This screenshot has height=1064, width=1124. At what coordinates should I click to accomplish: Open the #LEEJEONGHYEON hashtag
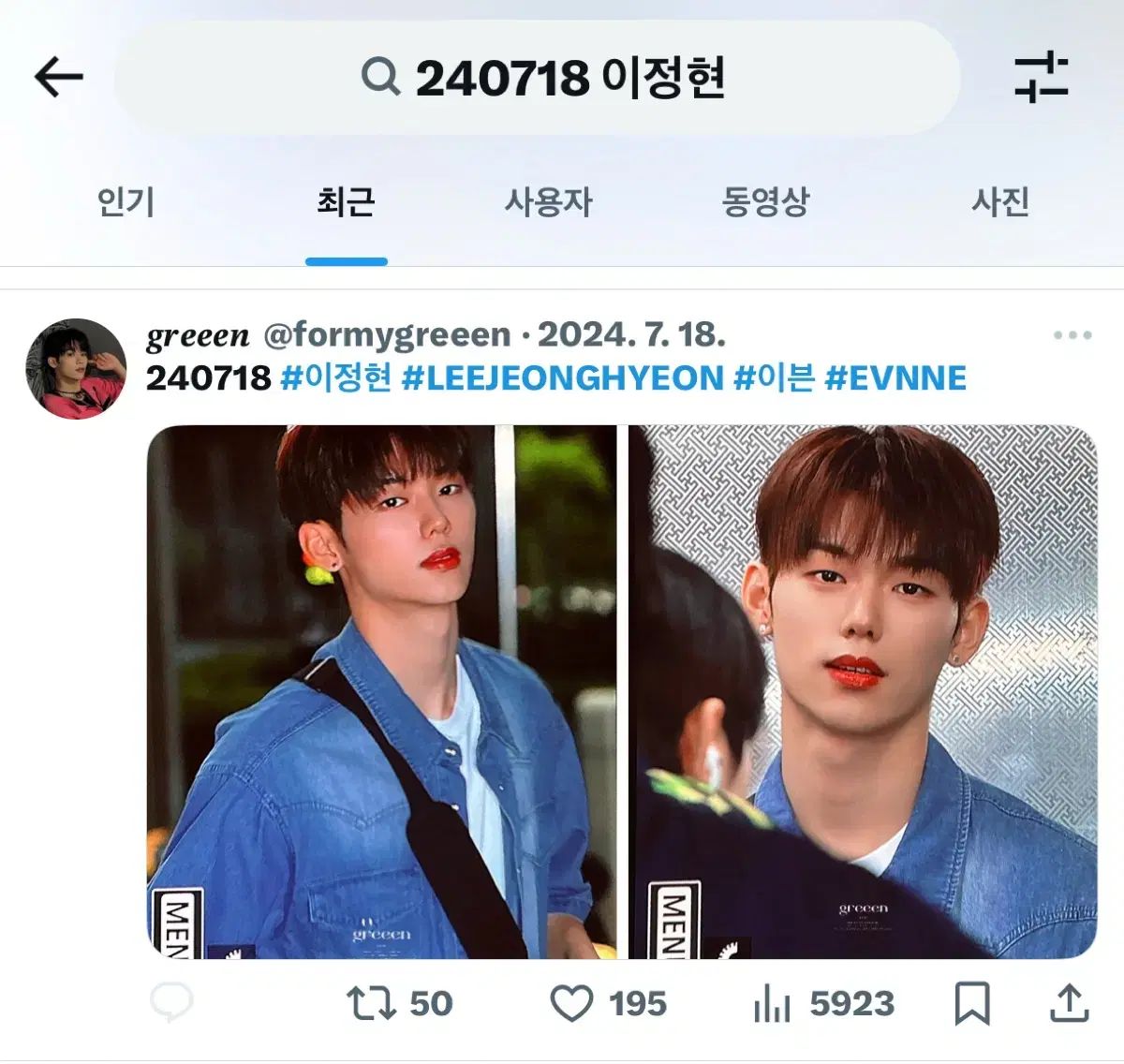[562, 378]
